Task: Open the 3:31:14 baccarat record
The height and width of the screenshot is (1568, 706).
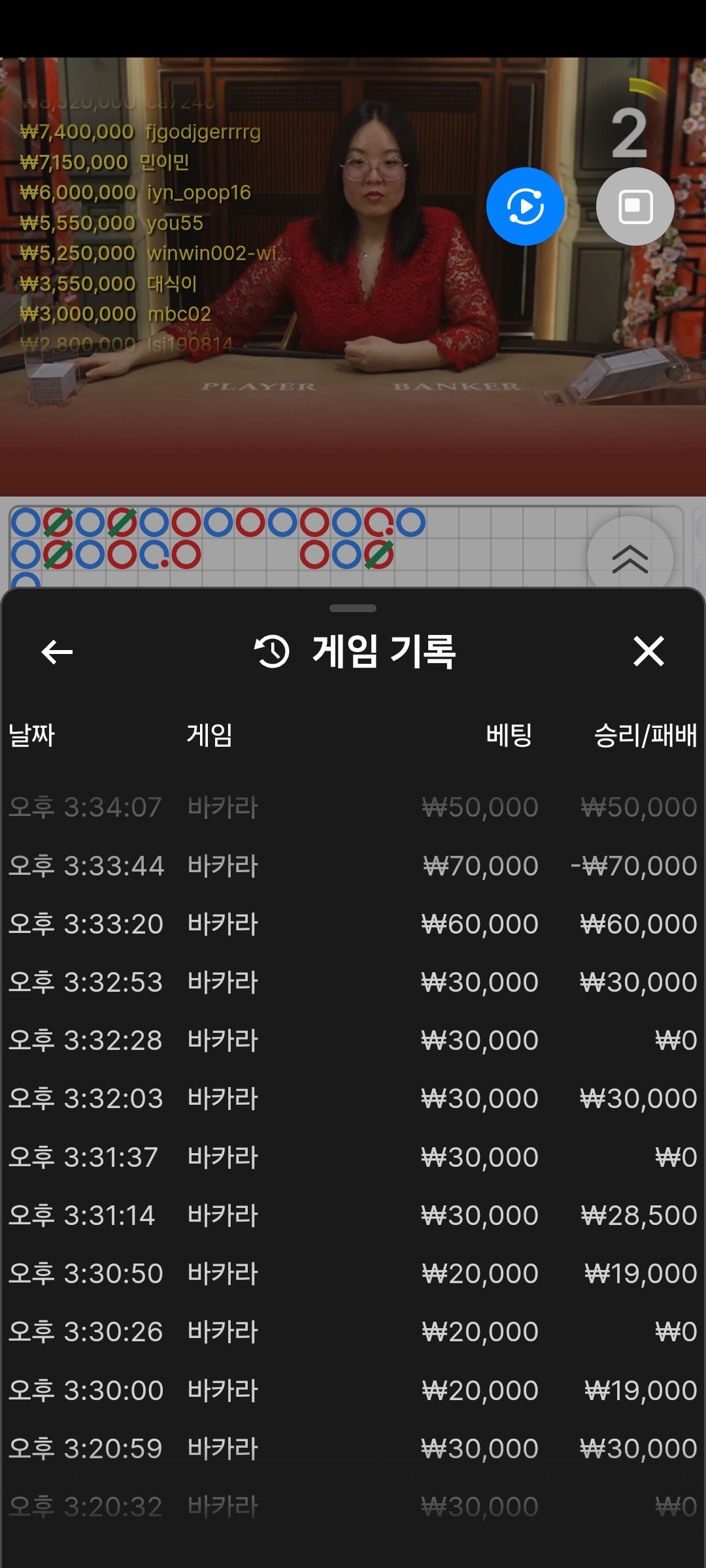Action: 353,1215
